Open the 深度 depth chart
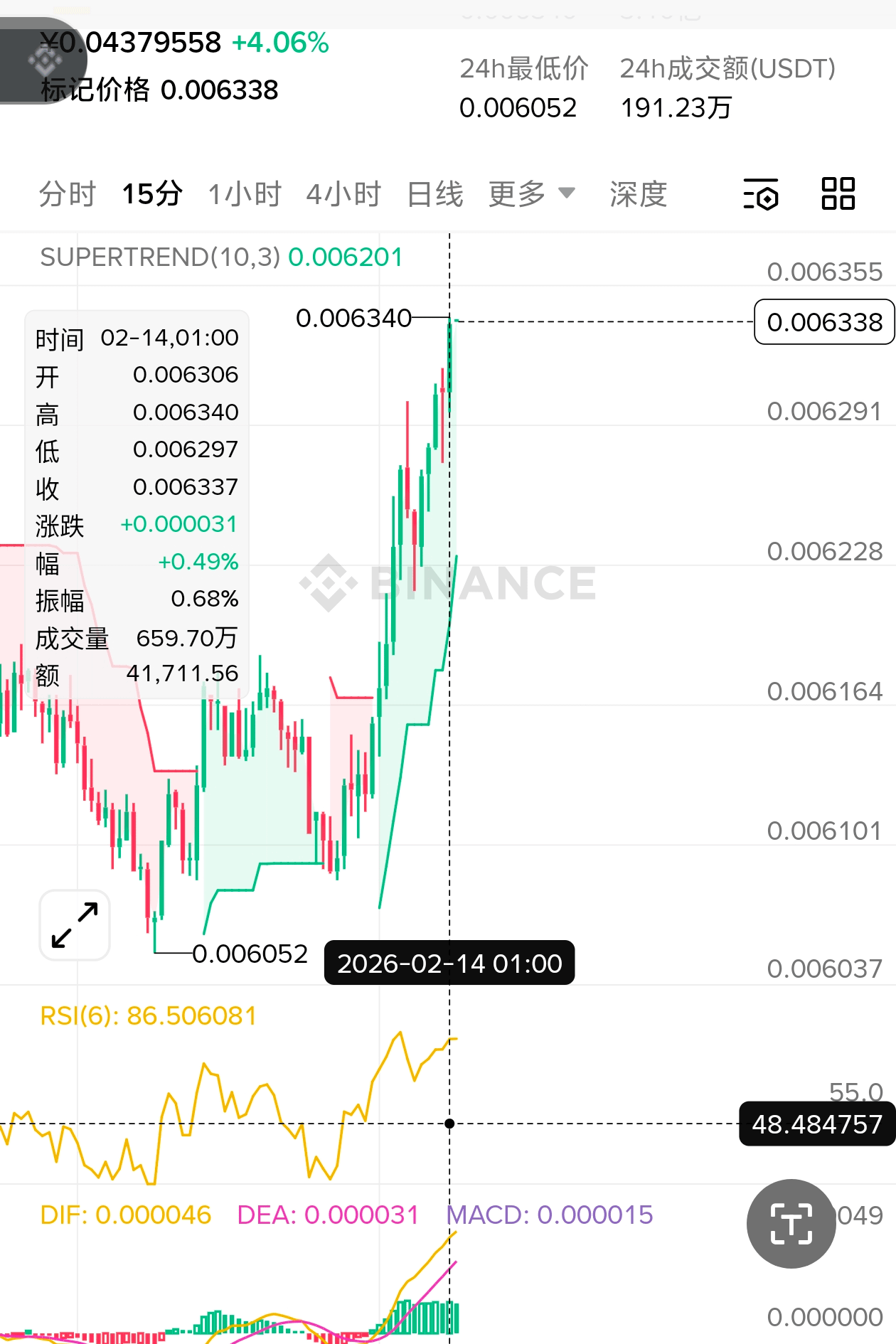Image resolution: width=896 pixels, height=1344 pixels. point(638,194)
